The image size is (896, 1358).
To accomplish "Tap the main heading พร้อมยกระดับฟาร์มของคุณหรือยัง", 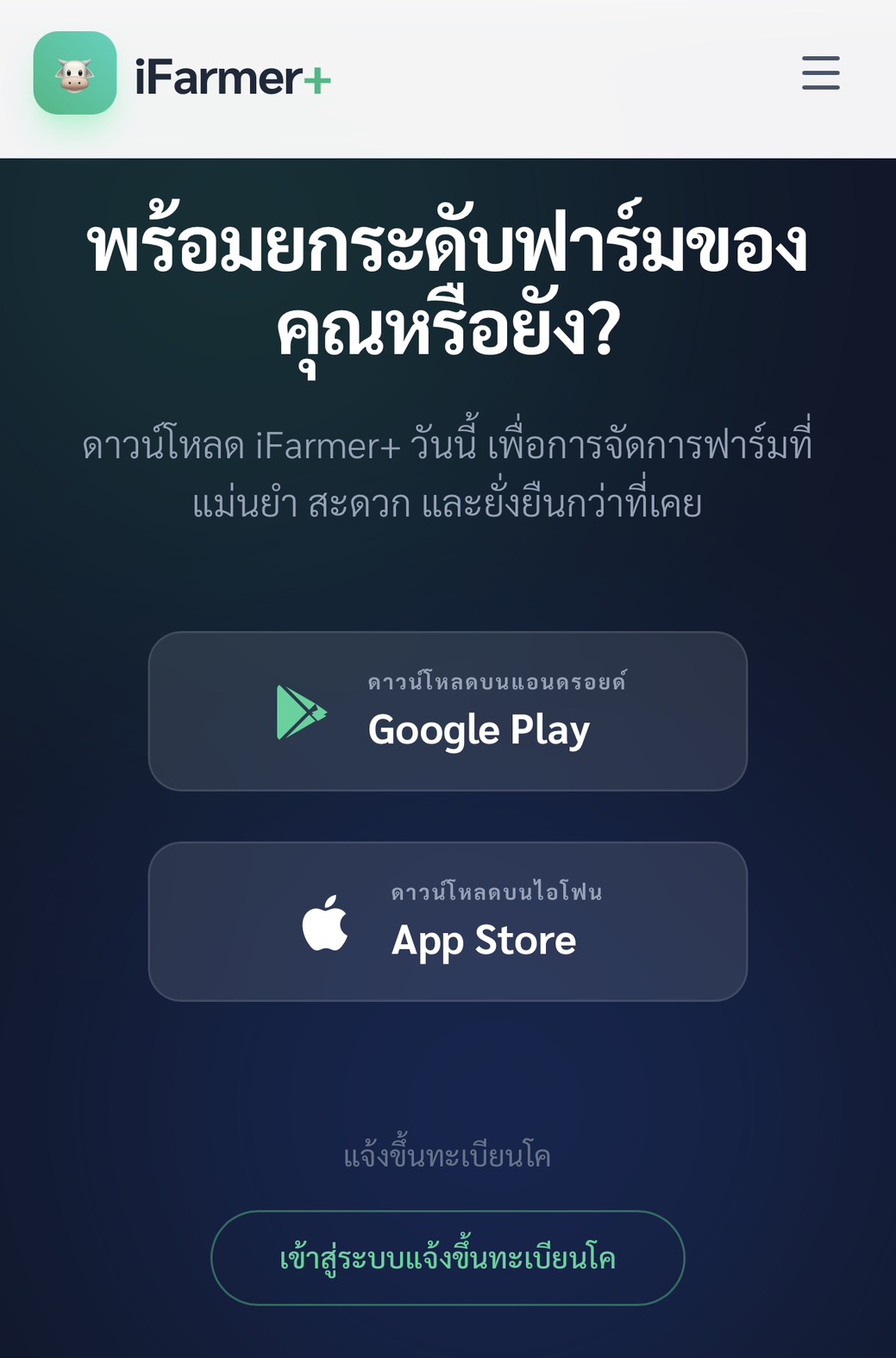I will coord(448,285).
